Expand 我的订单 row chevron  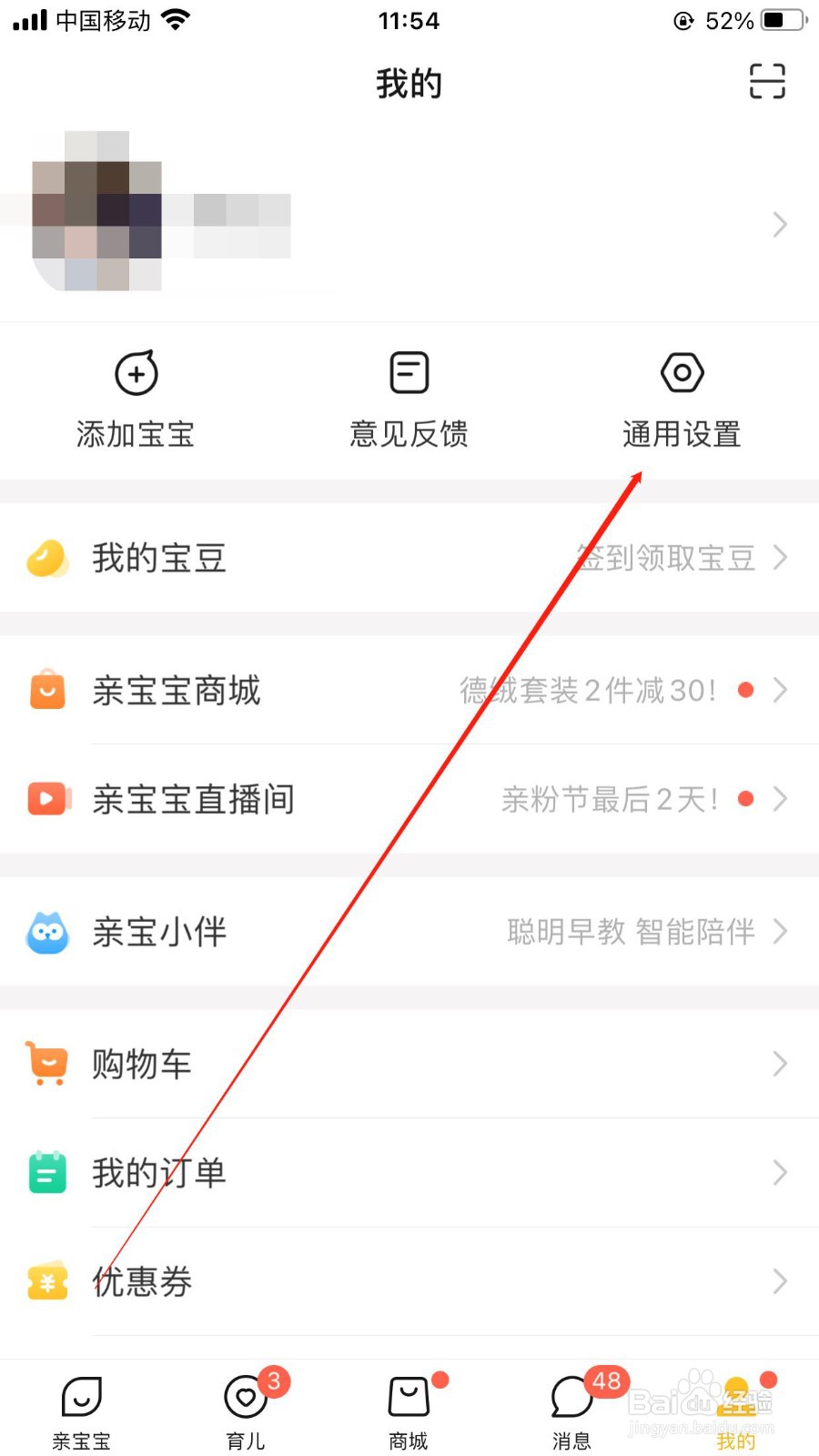pyautogui.click(x=779, y=1172)
